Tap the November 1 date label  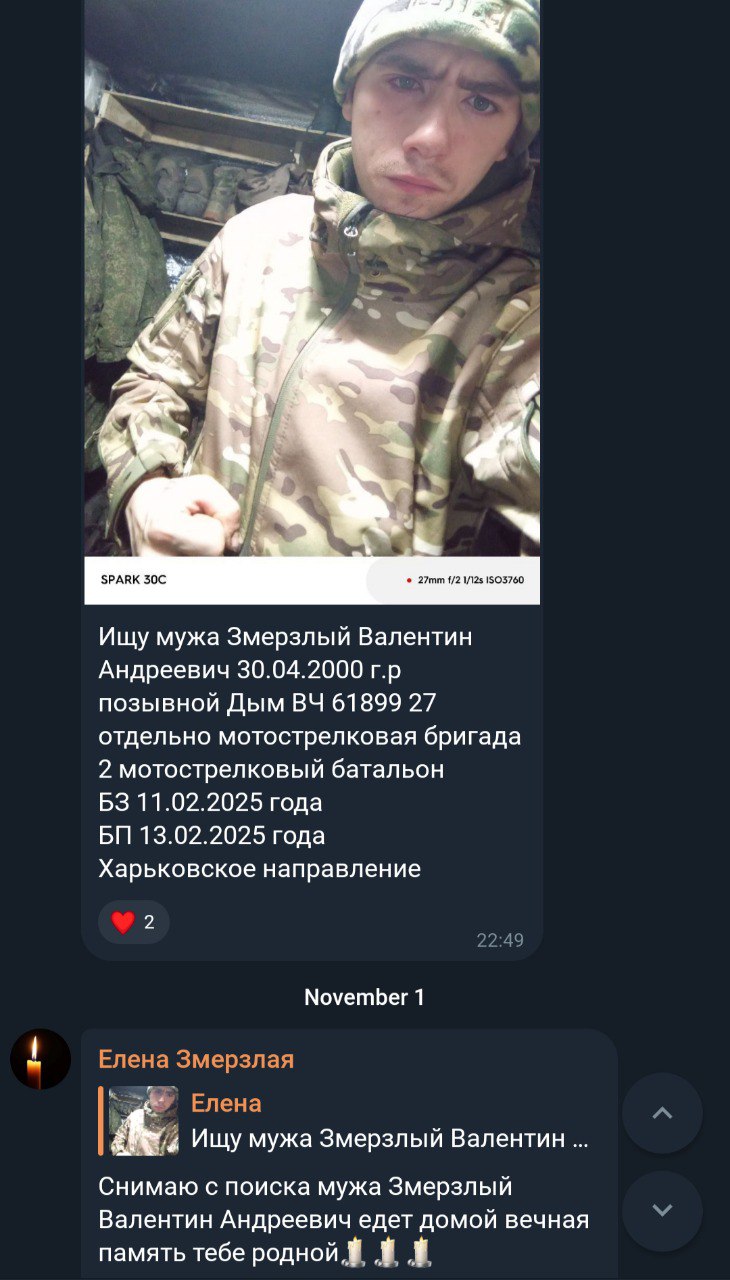point(364,997)
